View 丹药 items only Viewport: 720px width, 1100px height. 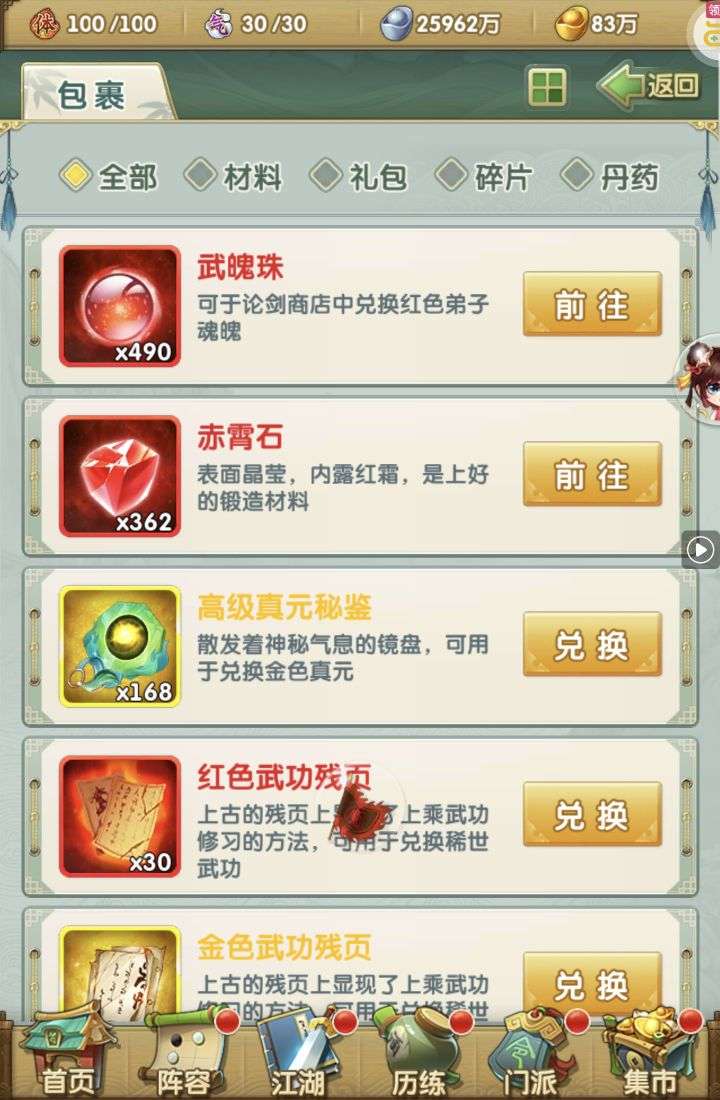pyautogui.click(x=611, y=177)
